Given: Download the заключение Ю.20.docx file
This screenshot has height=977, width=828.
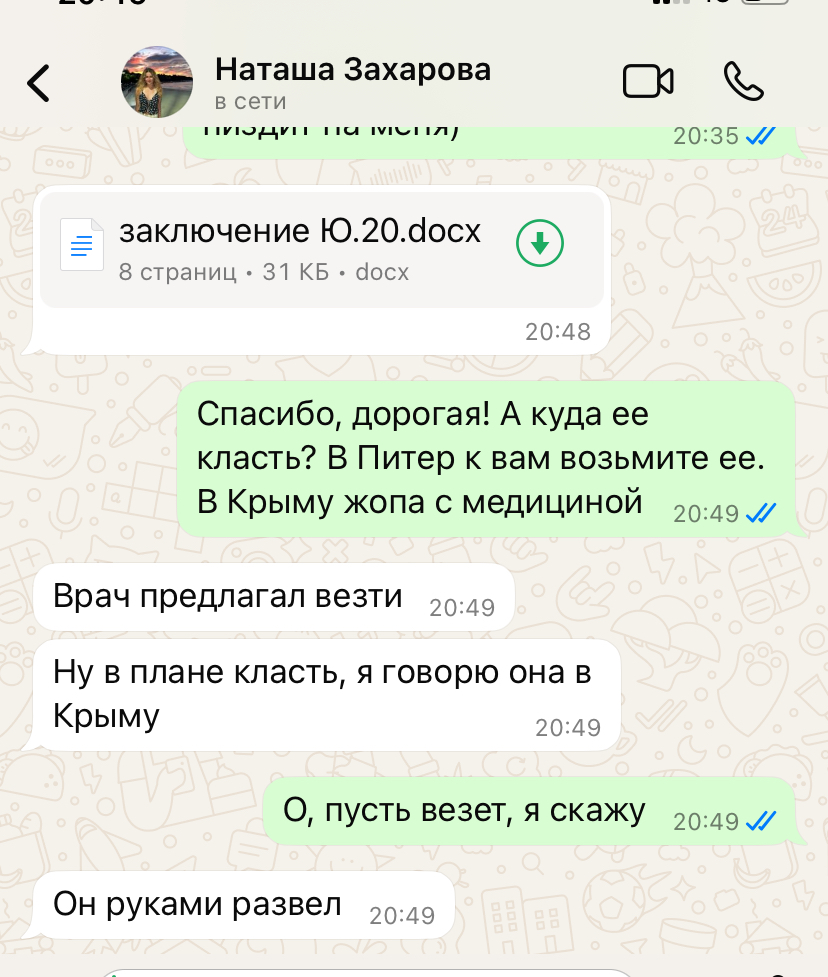Looking at the screenshot, I should point(540,243).
